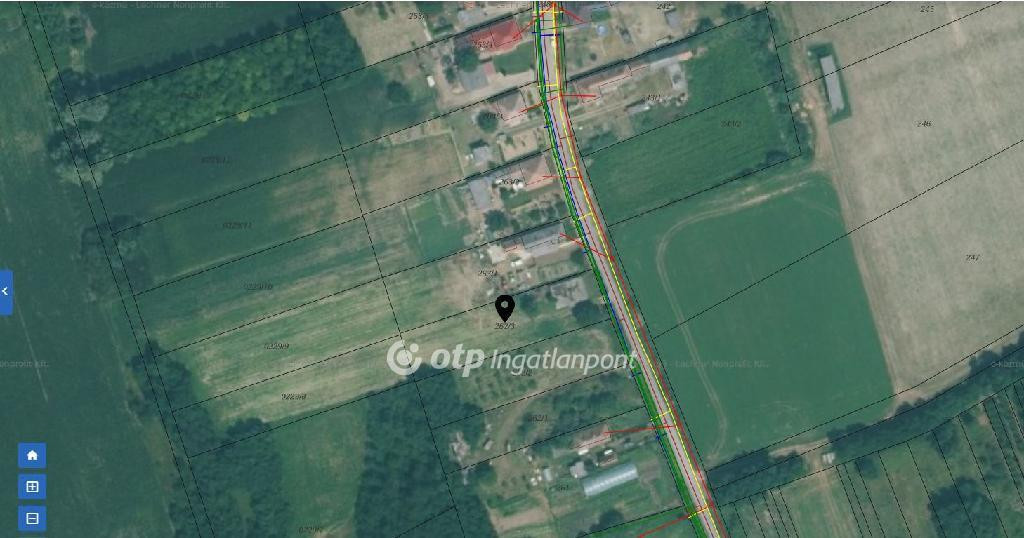Expand the collapsed side panel arrow
Viewport: 1024px width, 538px height.
click(x=5, y=291)
